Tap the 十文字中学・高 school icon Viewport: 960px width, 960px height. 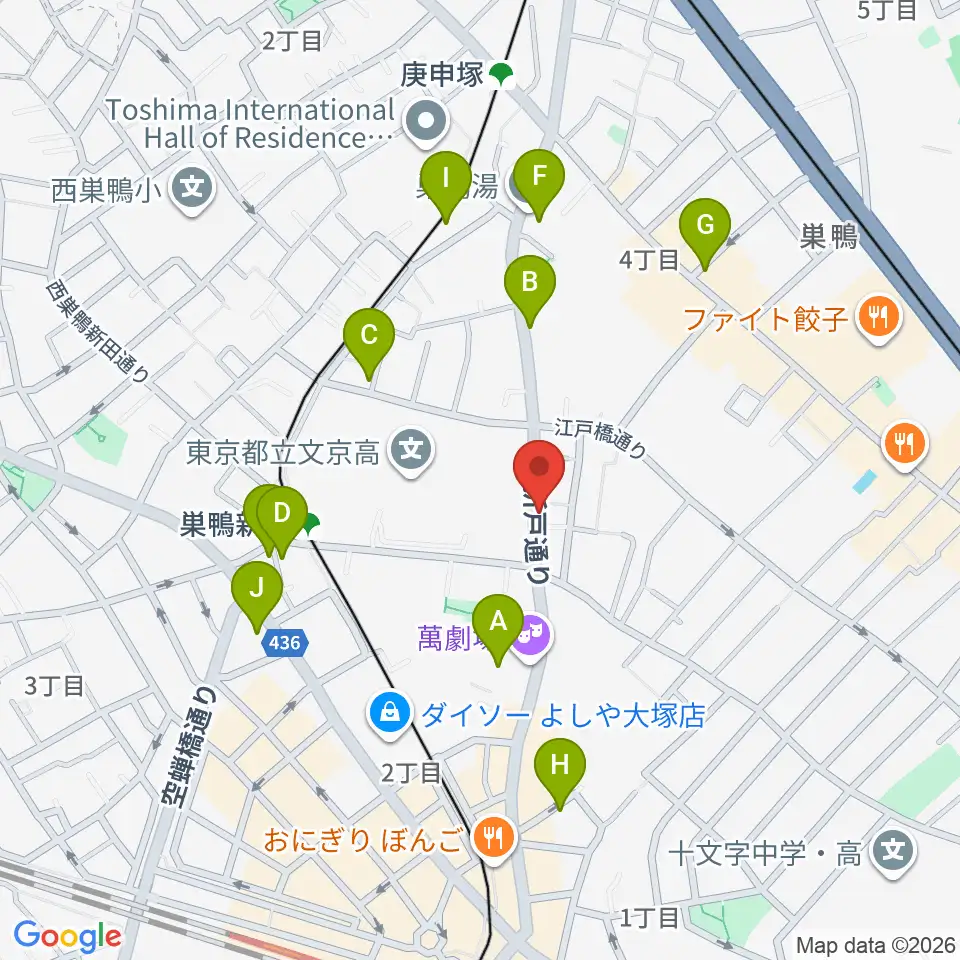coord(893,852)
